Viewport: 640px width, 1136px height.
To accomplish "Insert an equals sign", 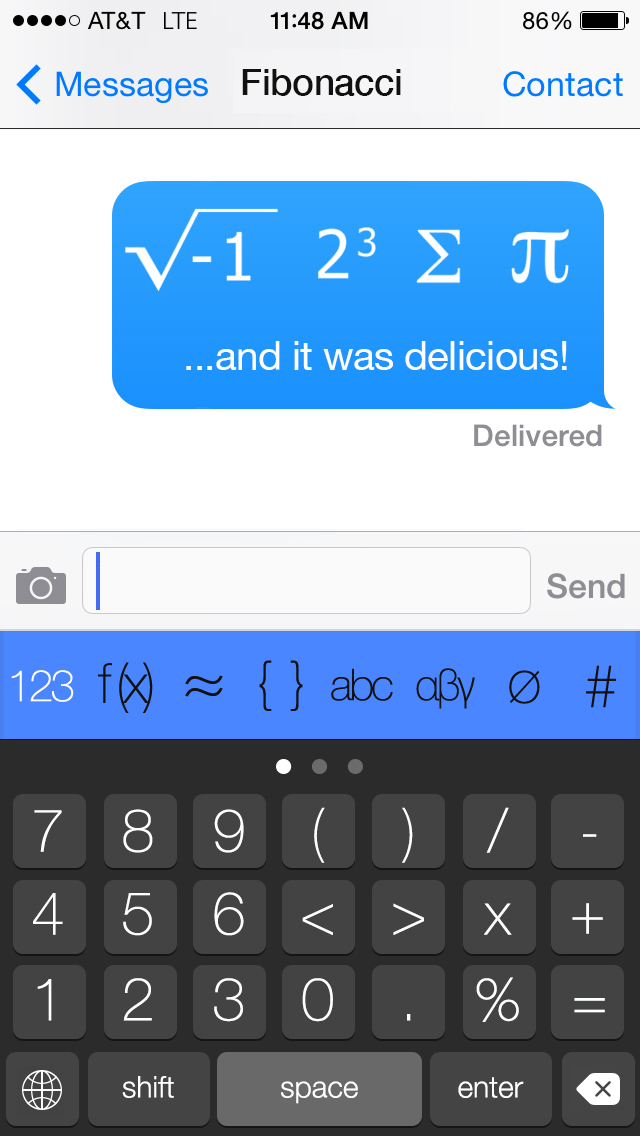I will [589, 1001].
